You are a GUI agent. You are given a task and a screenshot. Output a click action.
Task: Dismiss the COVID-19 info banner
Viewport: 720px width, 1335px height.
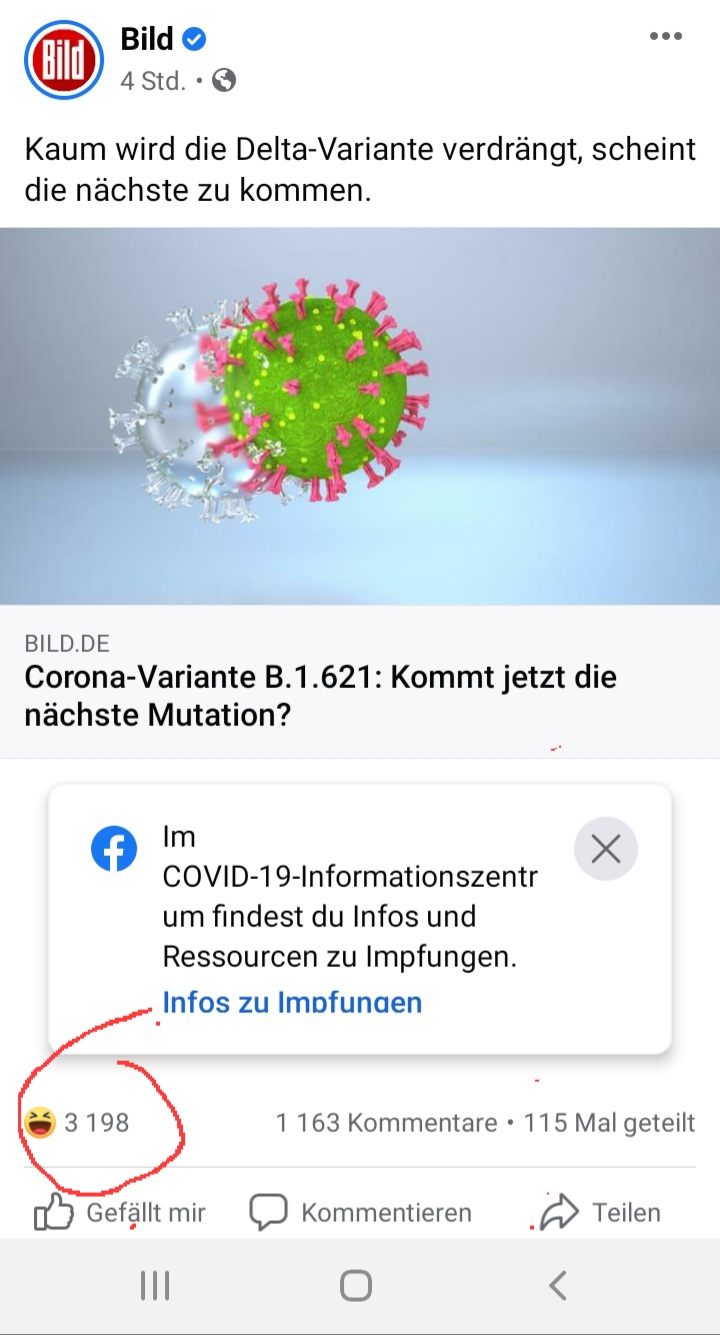606,849
